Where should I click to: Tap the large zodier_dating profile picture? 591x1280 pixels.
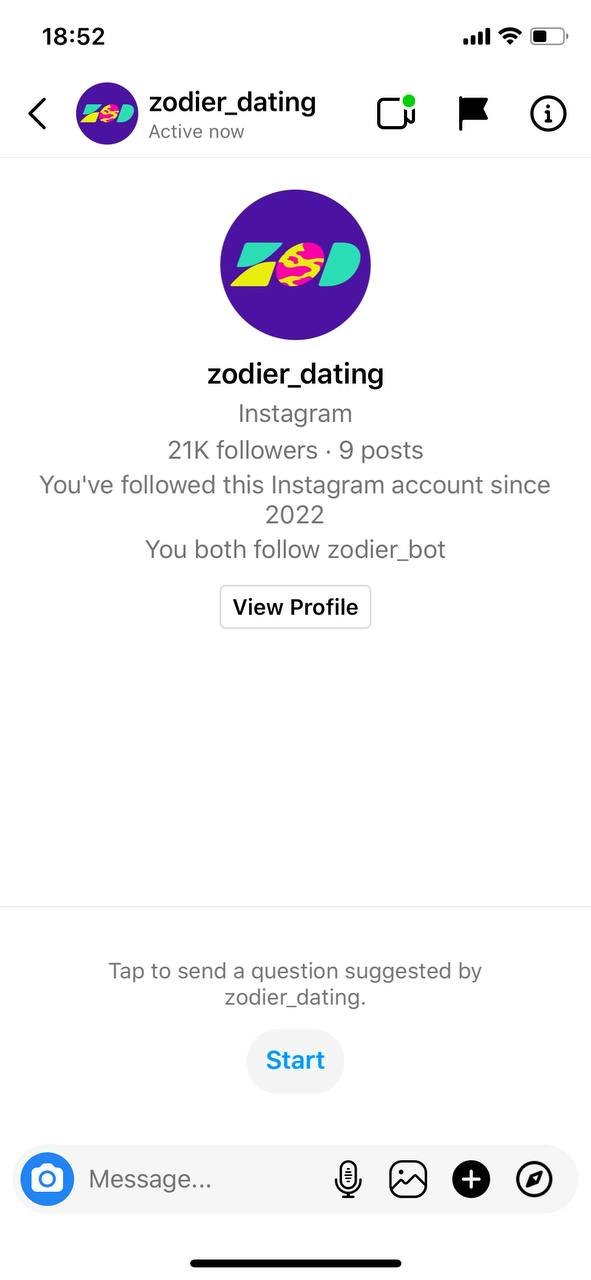pos(295,265)
